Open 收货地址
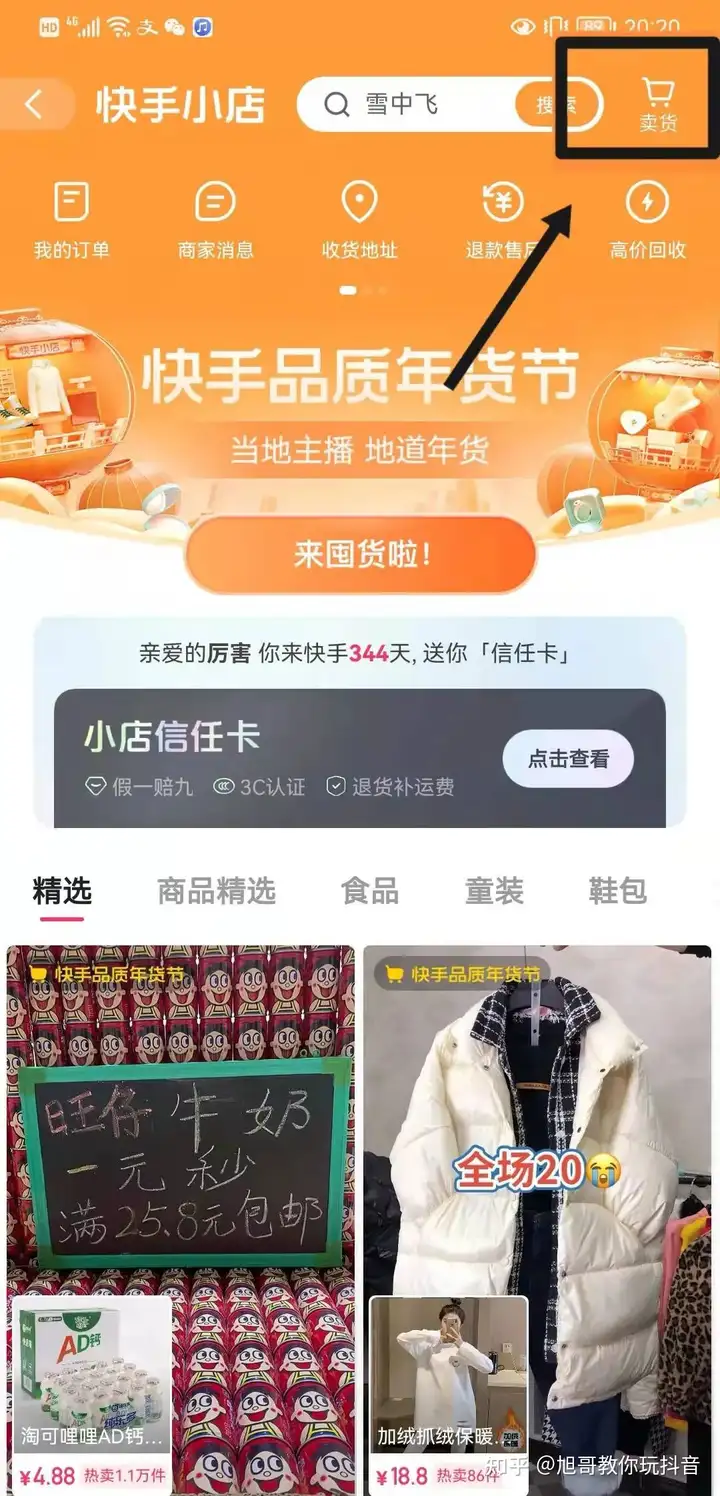720x1496 pixels. (360, 221)
